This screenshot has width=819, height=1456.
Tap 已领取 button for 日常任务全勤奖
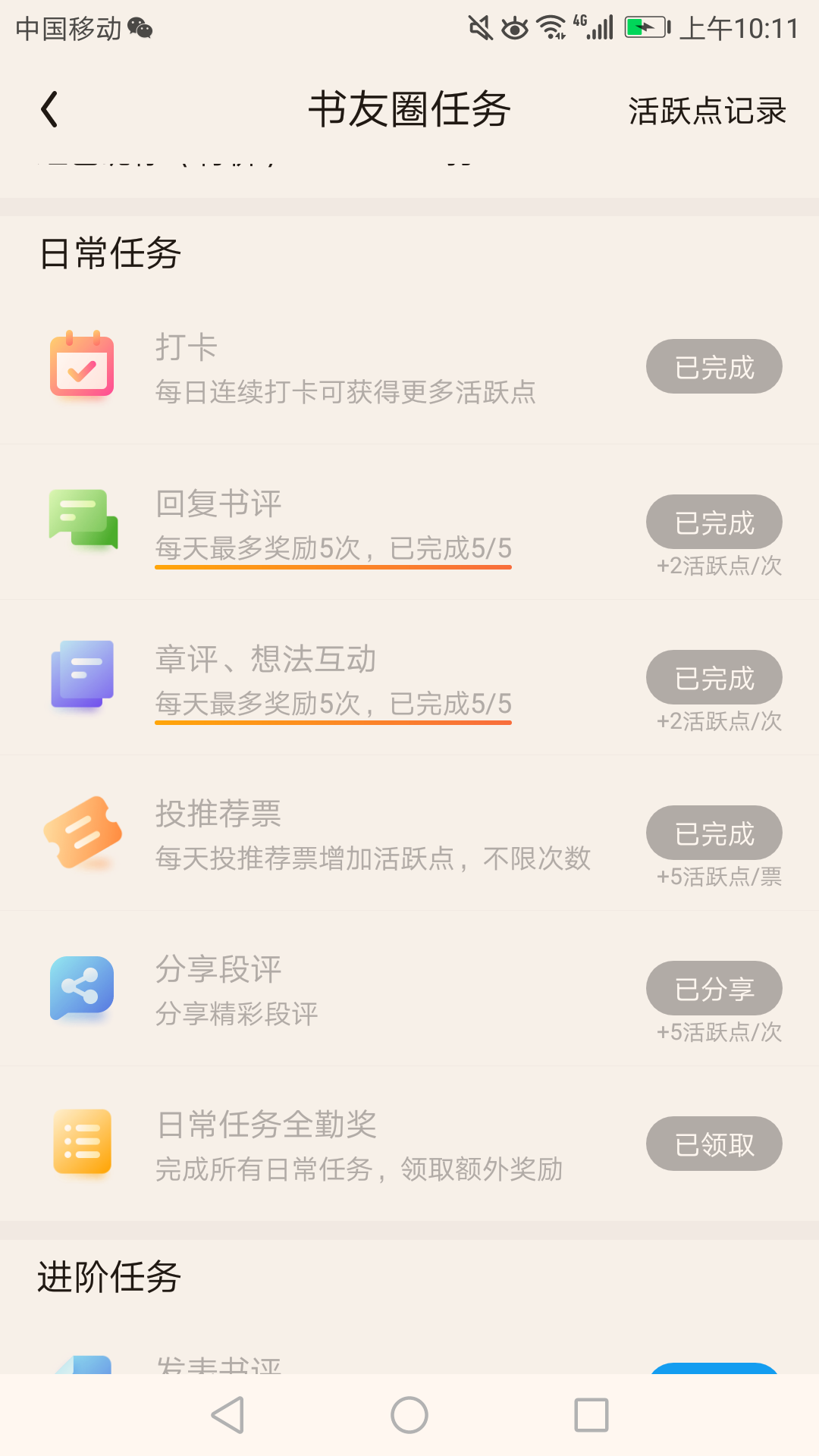coord(714,1144)
